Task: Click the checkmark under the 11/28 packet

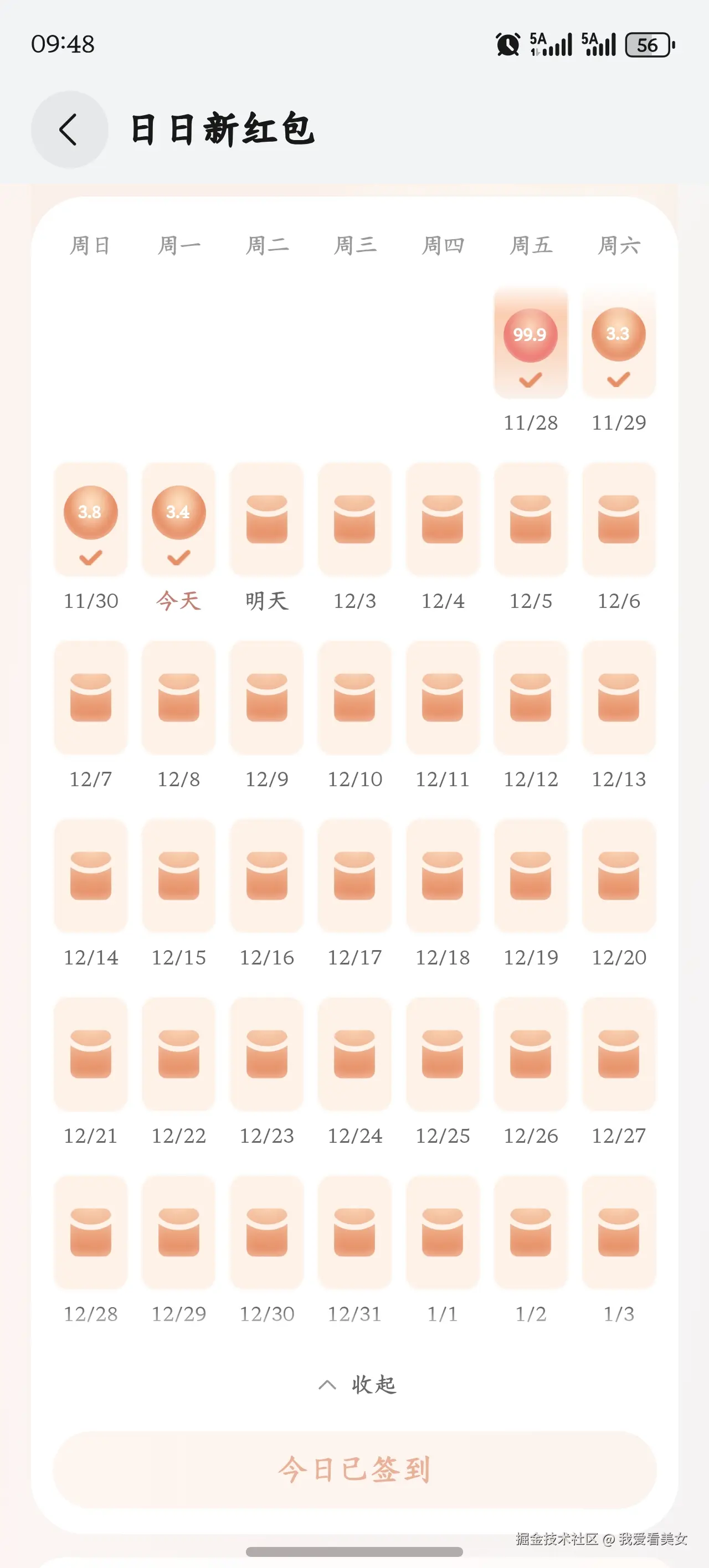Action: (x=530, y=379)
